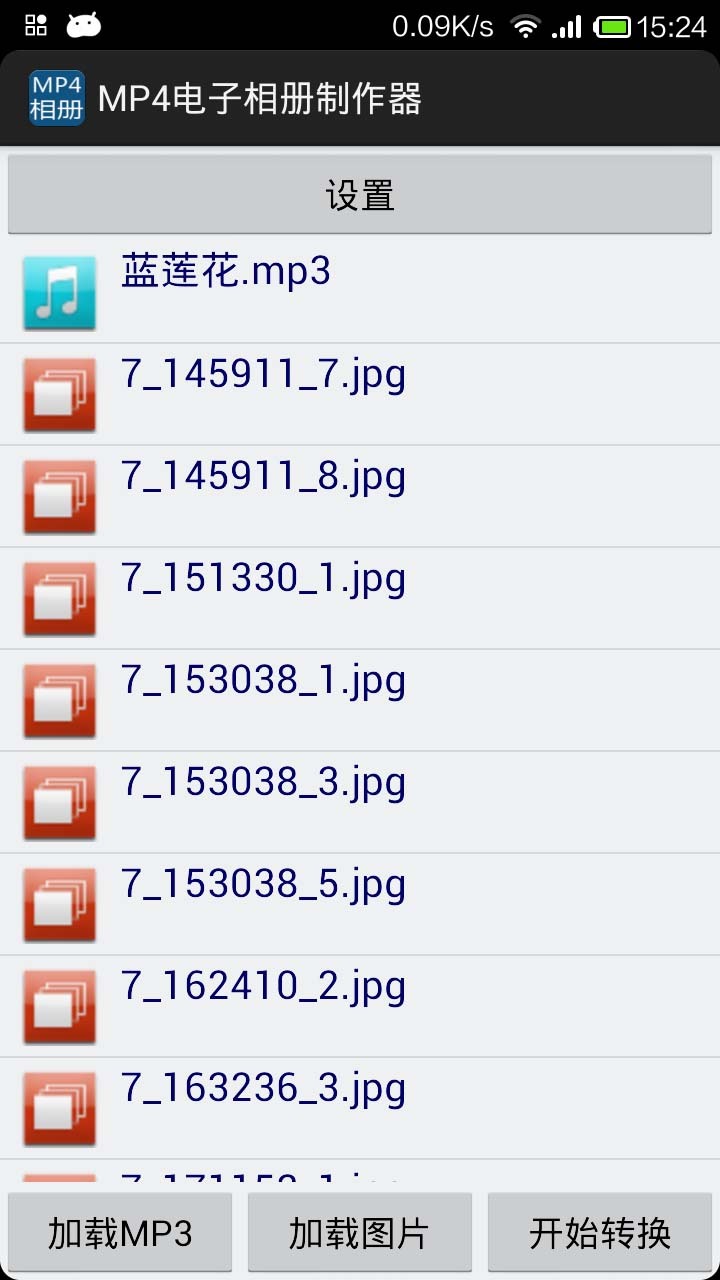Tap 加载MP3 to load music
Viewport: 720px width, 1280px height.
(x=120, y=1234)
